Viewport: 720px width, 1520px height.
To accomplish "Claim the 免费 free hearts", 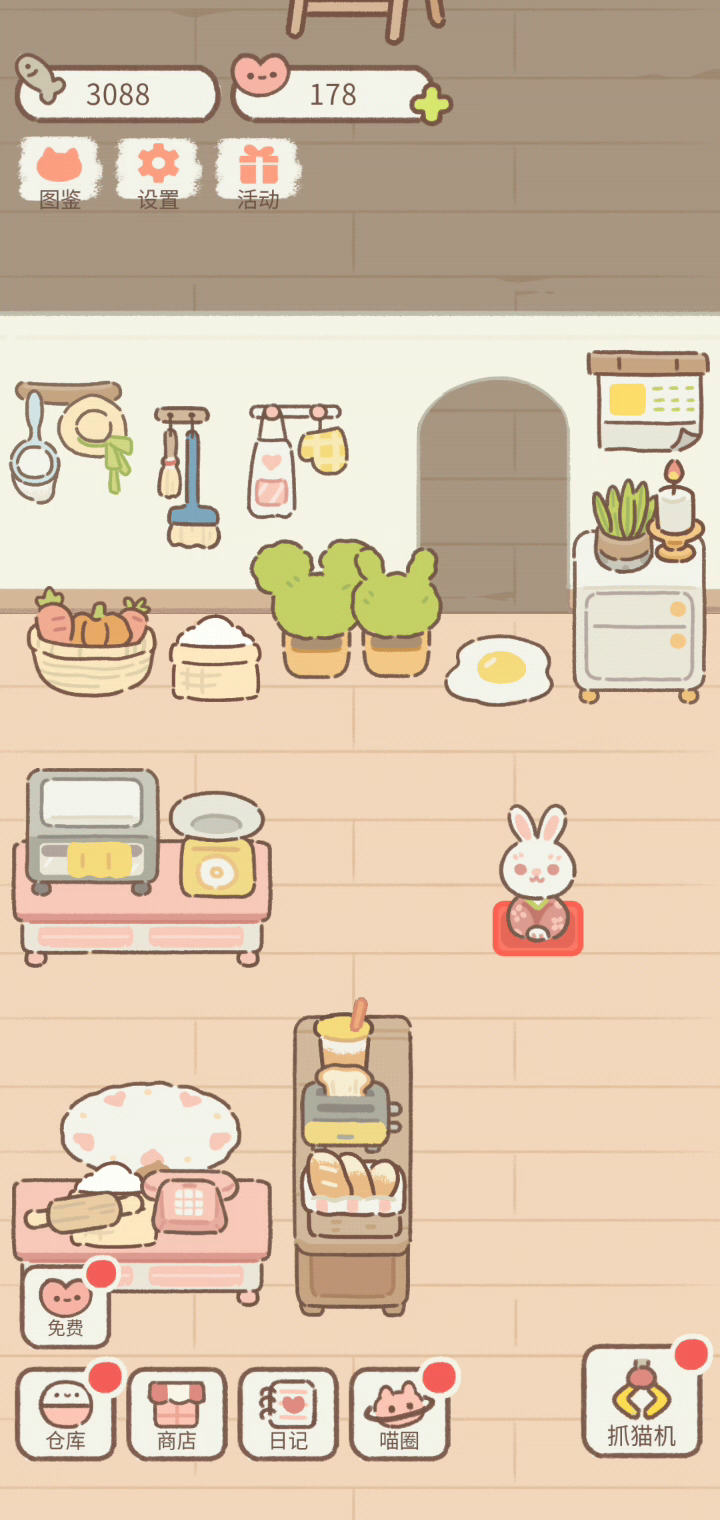I will (66, 1305).
